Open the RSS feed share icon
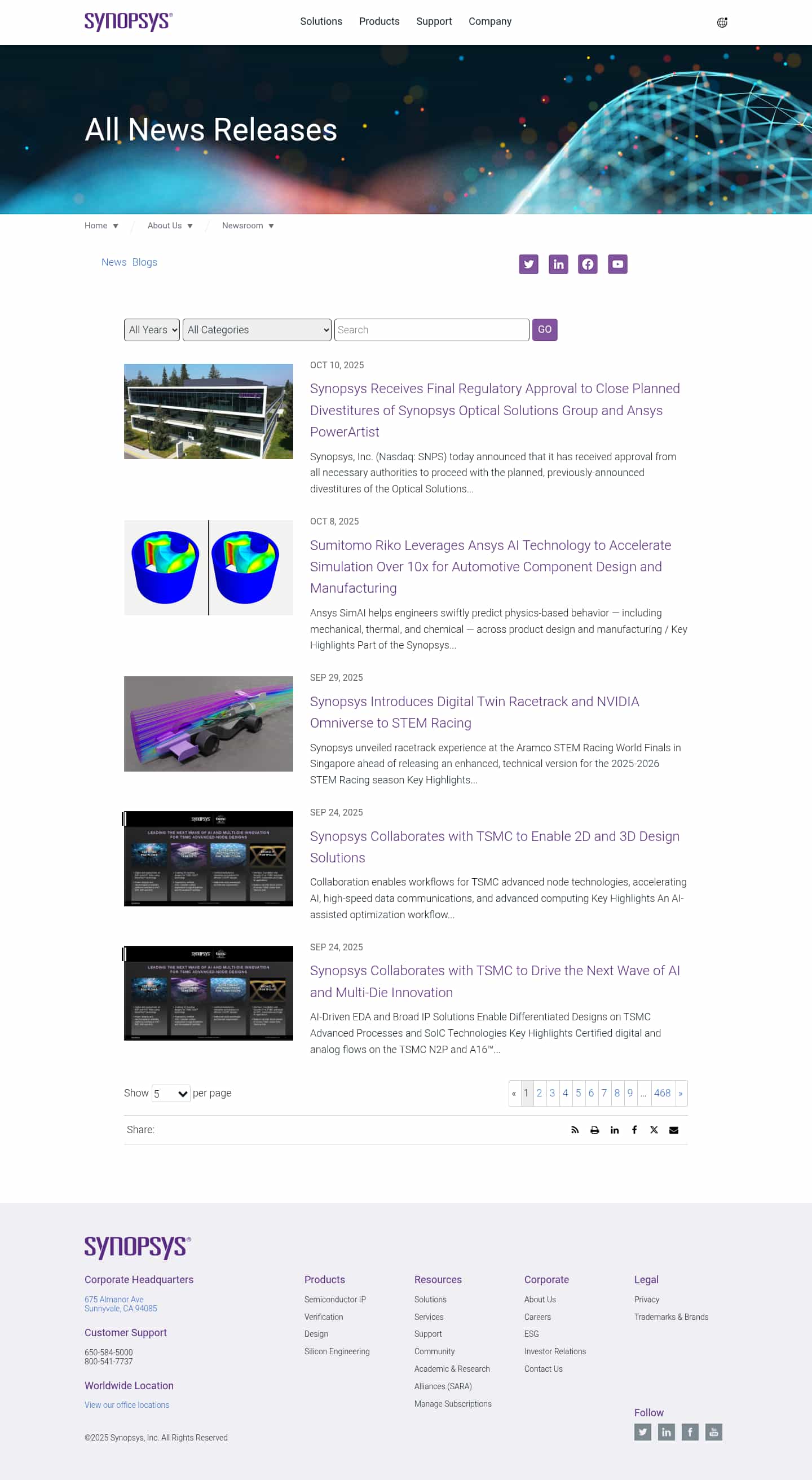Image resolution: width=812 pixels, height=1480 pixels. click(575, 1130)
